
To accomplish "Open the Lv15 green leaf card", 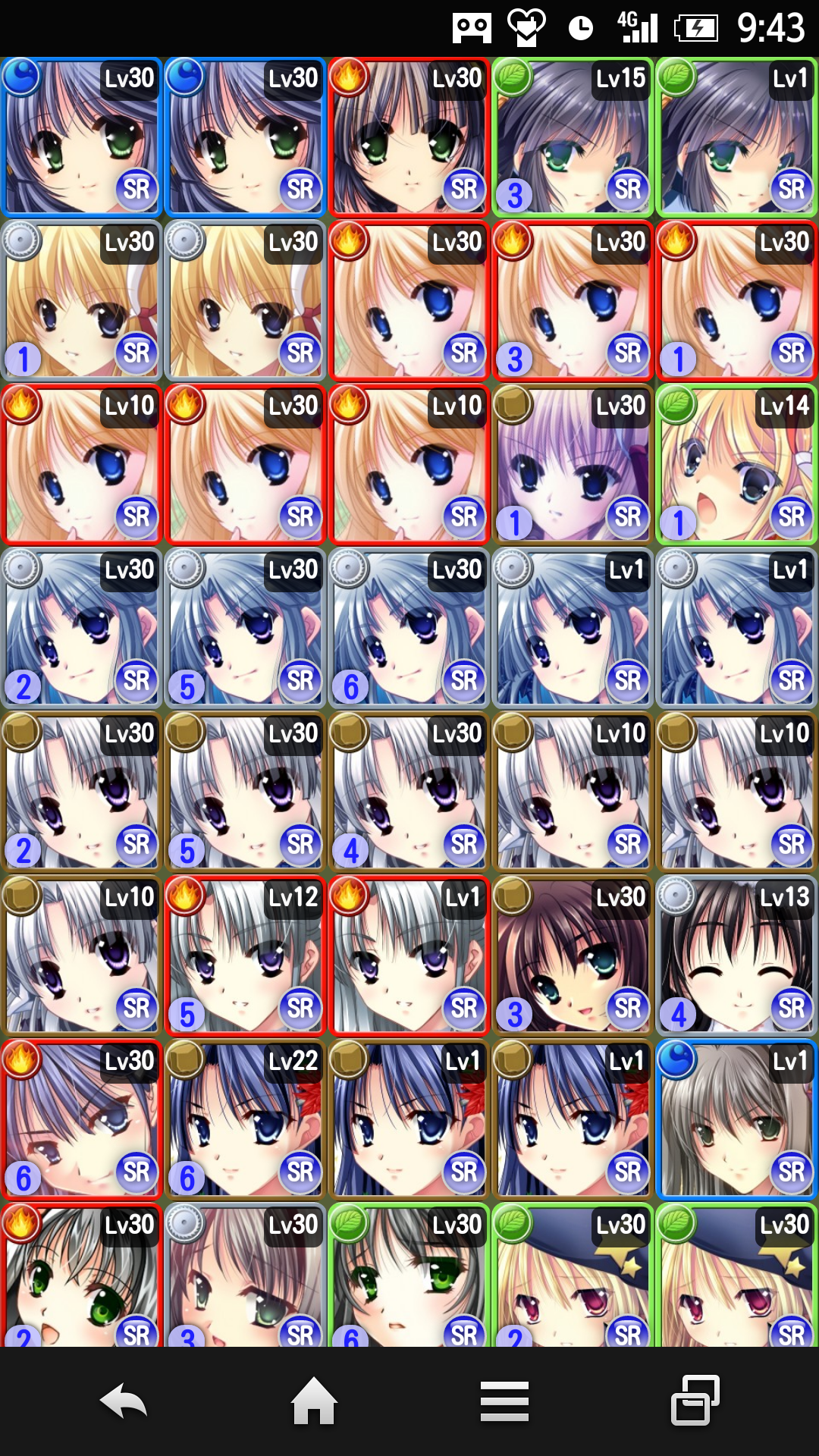I will (x=573, y=138).
